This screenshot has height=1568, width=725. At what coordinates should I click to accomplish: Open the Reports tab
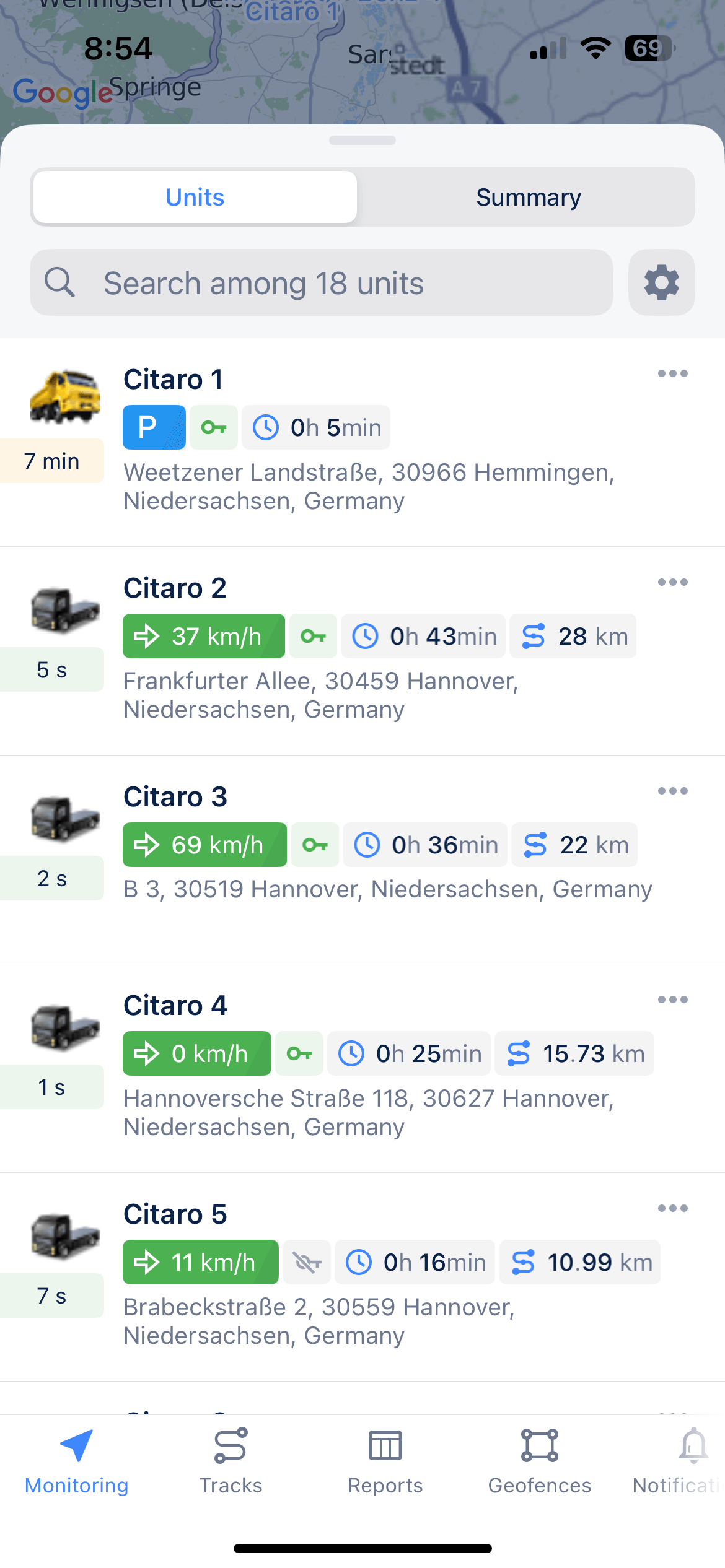(385, 1461)
